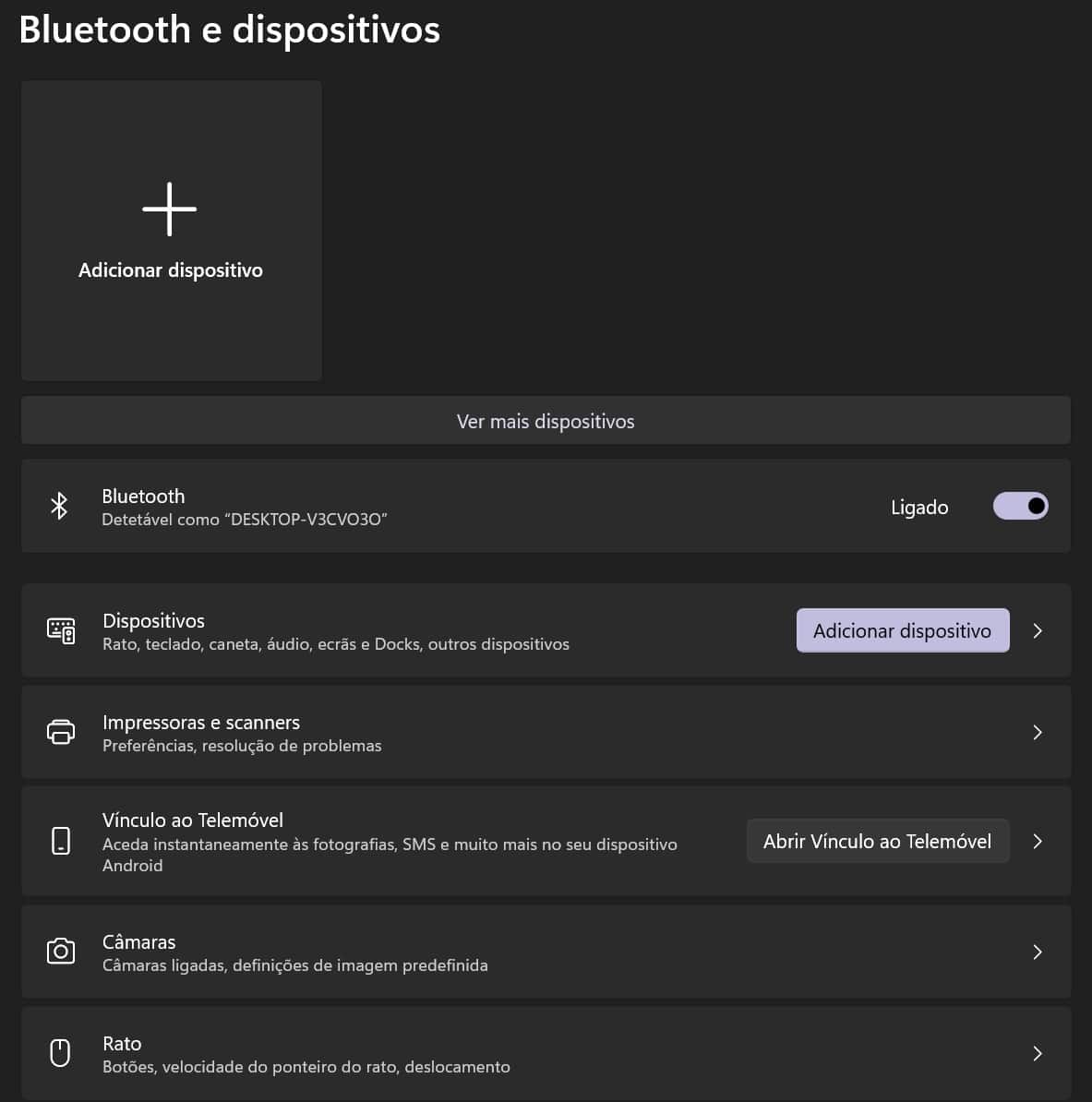Tap the large Adicionar dispositivo plus tile
The height and width of the screenshot is (1102, 1092).
172,231
